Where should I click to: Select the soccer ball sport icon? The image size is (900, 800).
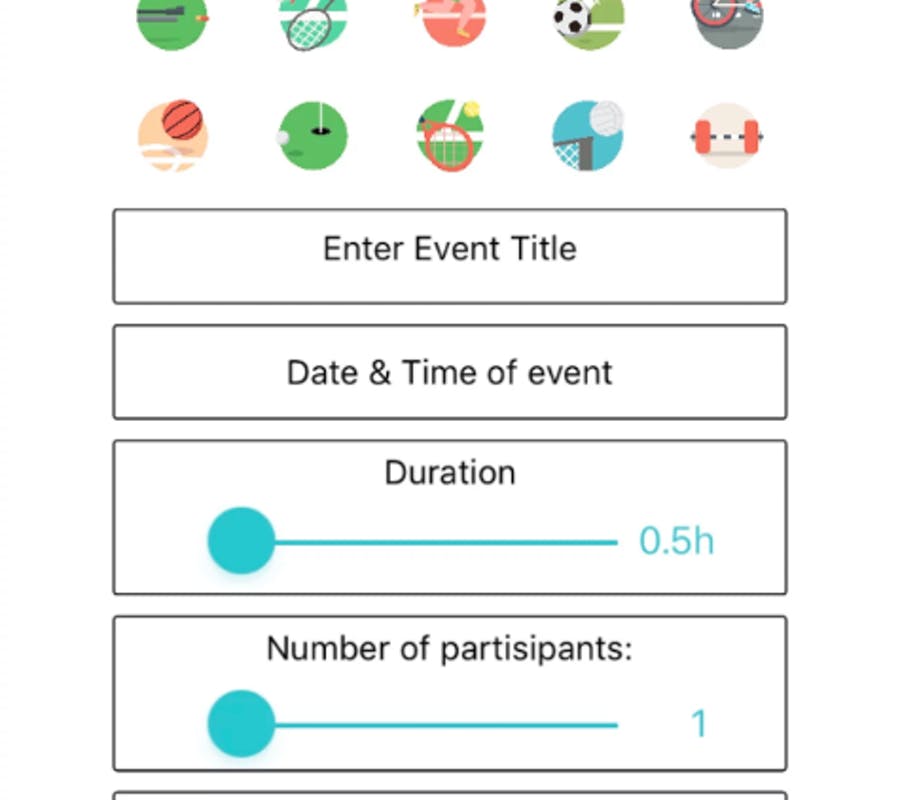click(x=588, y=20)
